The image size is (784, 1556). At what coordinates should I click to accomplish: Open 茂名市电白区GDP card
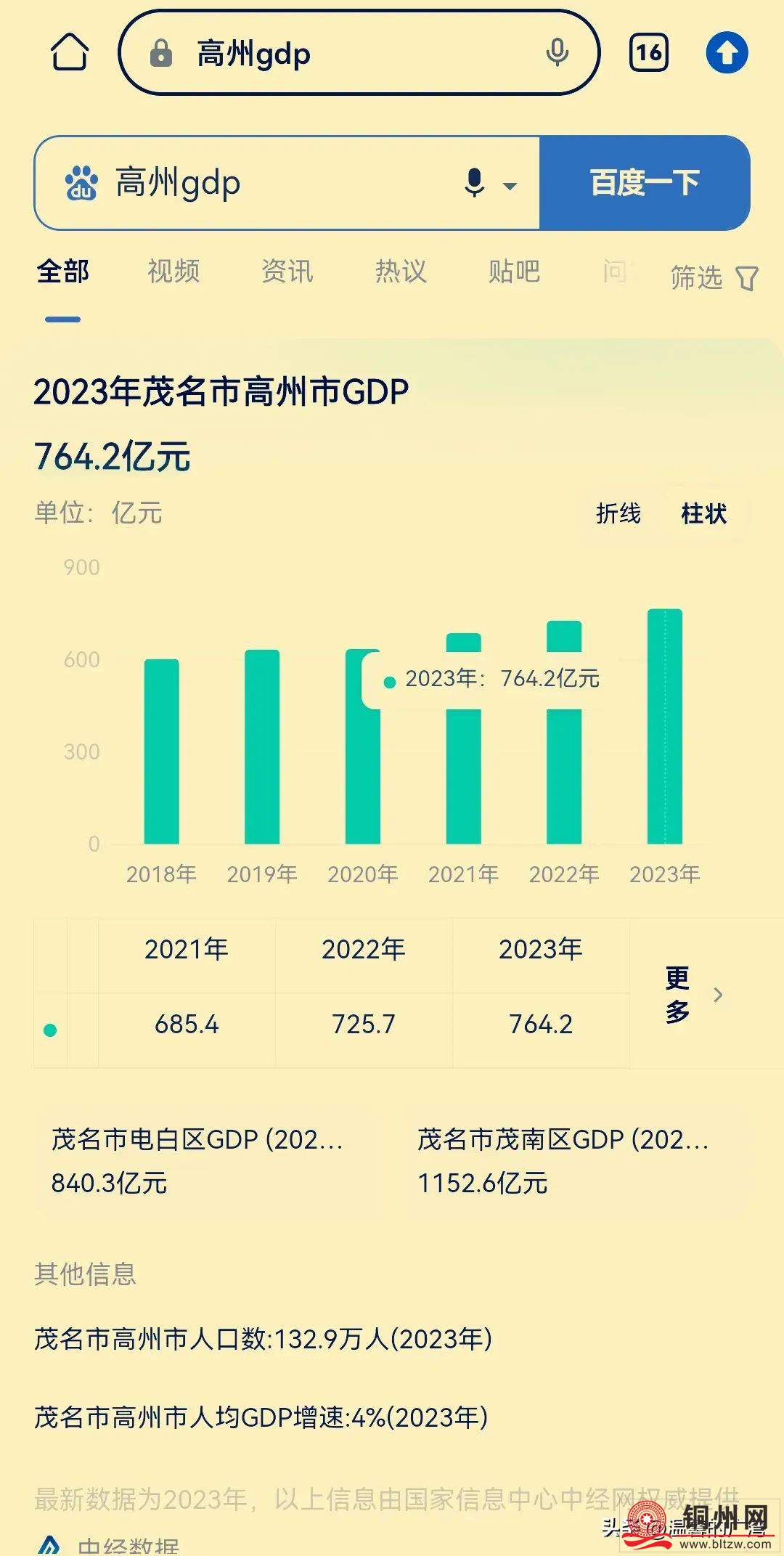(207, 1160)
